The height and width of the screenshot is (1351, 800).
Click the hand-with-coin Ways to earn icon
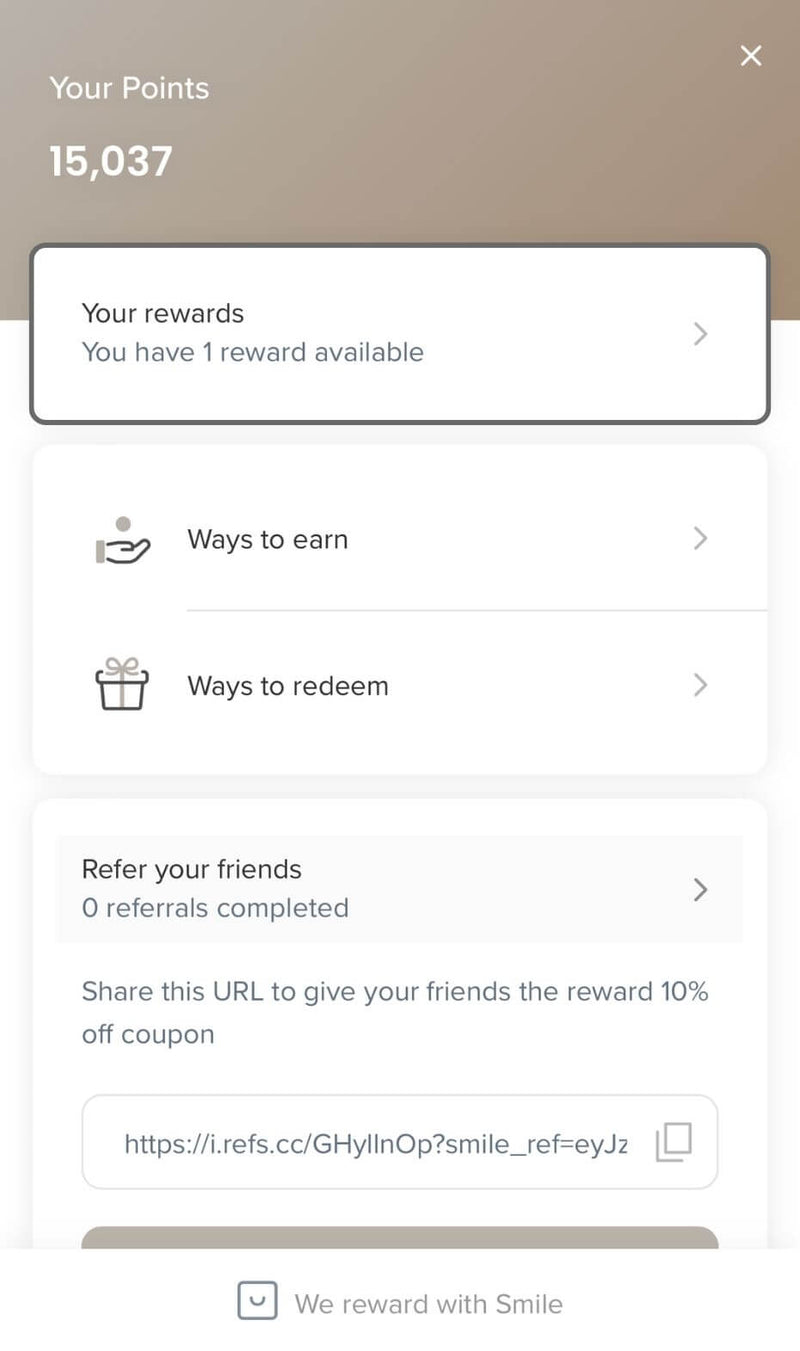pos(122,539)
